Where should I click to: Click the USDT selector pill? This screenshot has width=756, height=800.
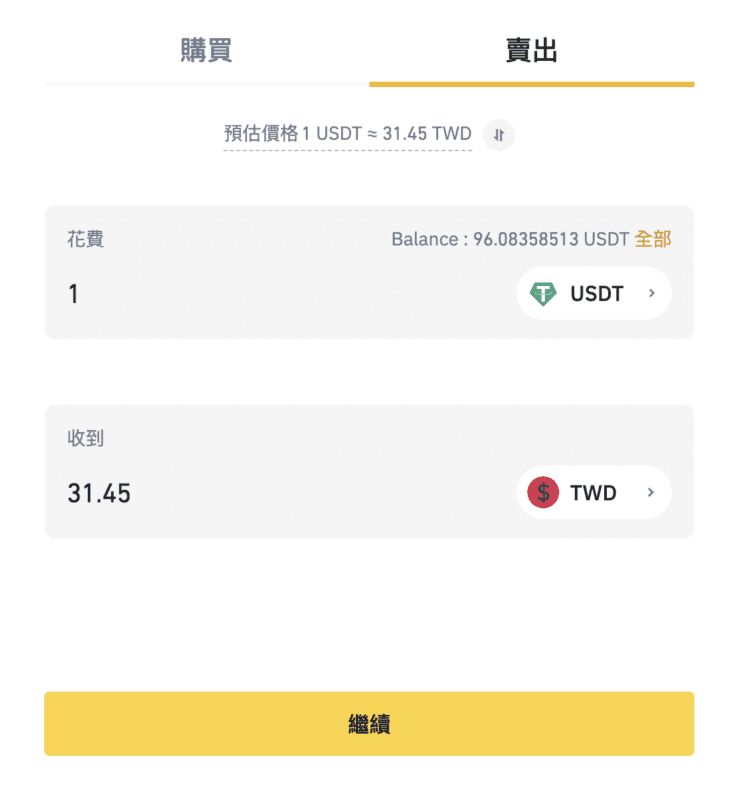coord(593,293)
